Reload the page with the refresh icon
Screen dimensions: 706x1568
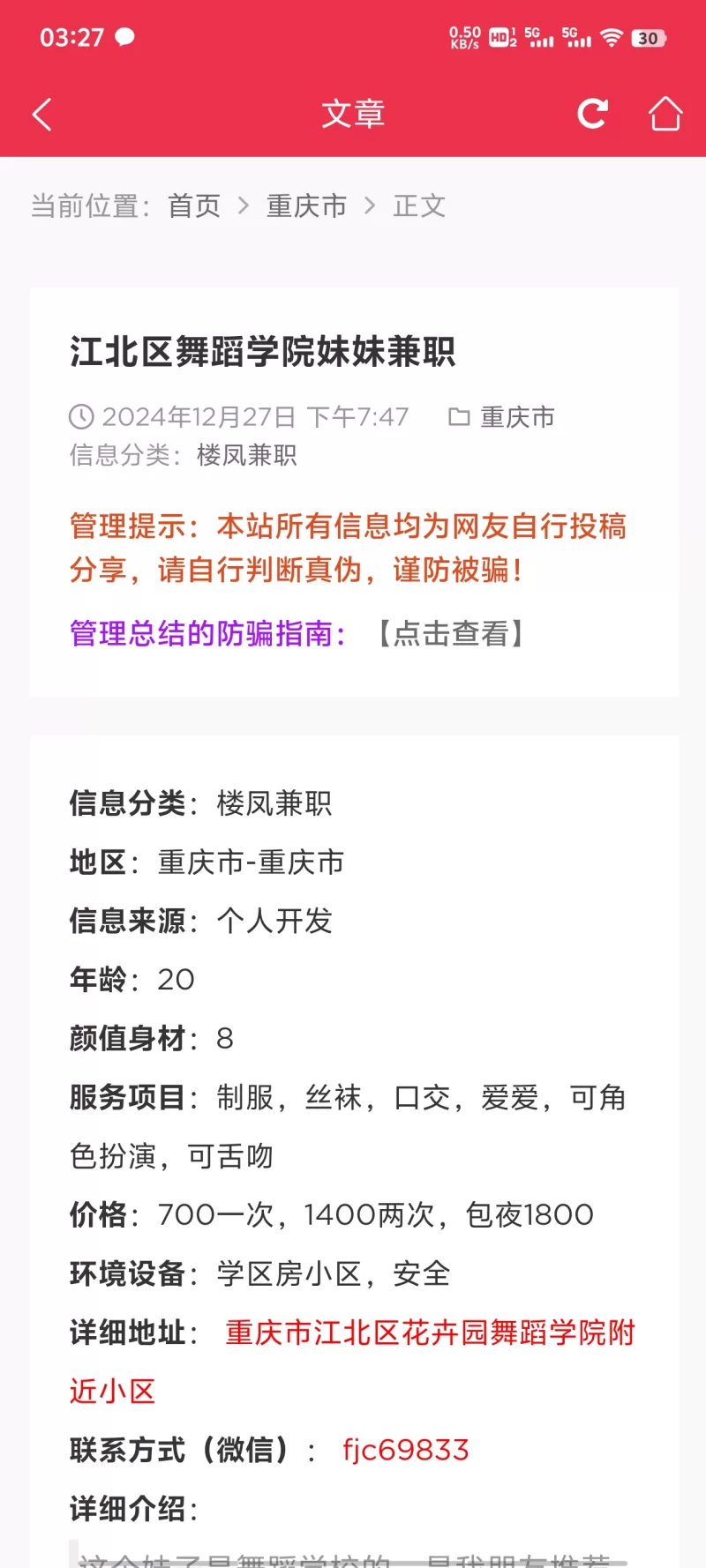coord(592,114)
